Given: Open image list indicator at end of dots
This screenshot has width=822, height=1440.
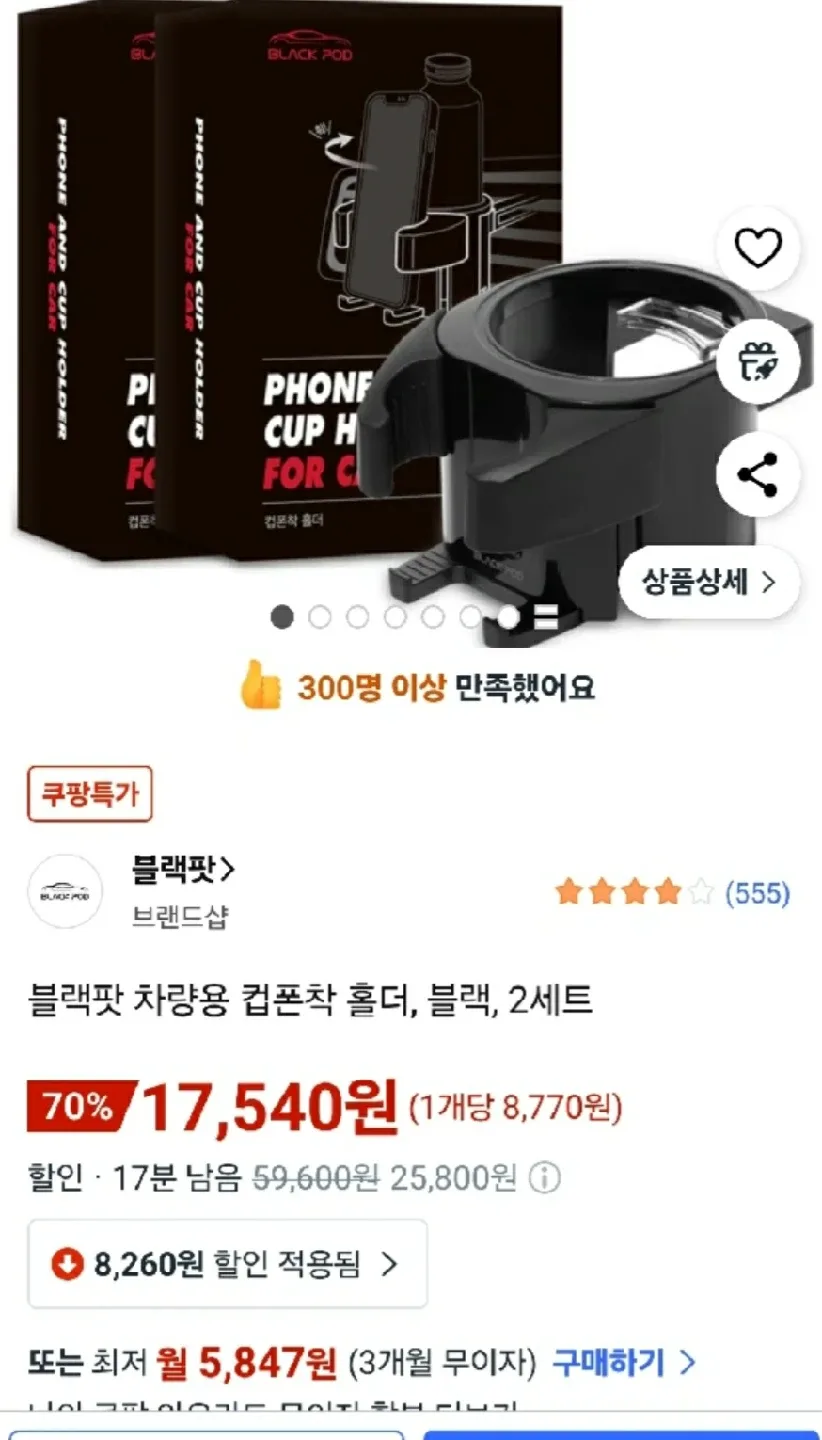Looking at the screenshot, I should coord(546,618).
